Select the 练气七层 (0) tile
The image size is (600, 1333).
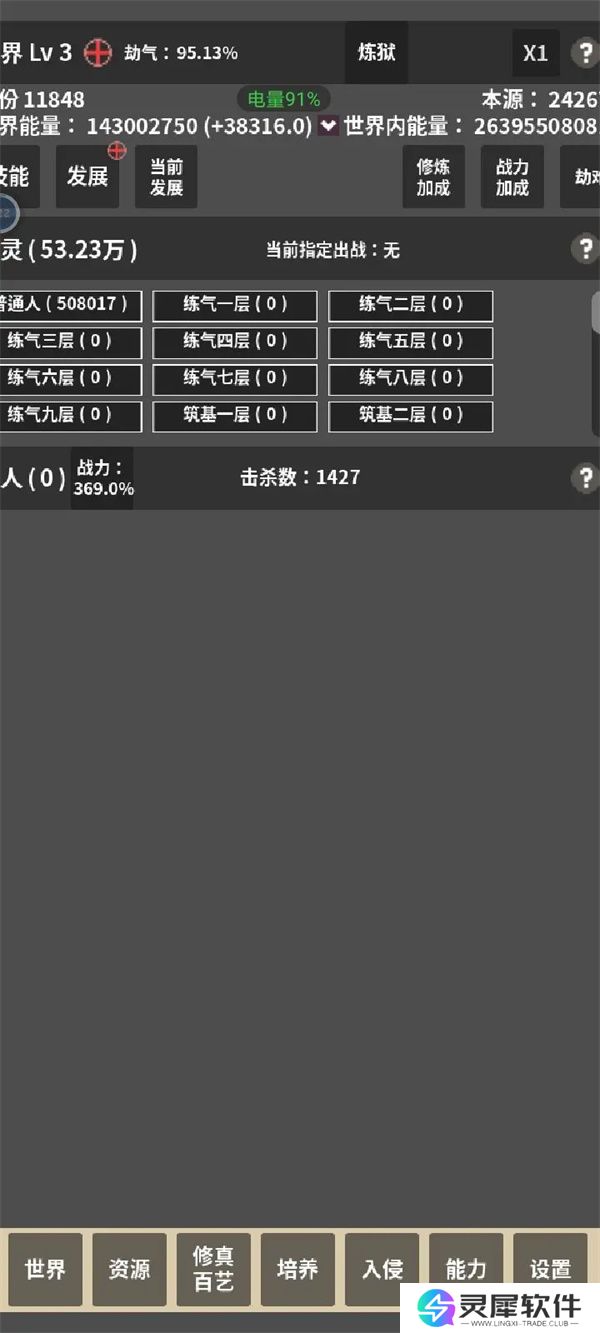tap(235, 378)
